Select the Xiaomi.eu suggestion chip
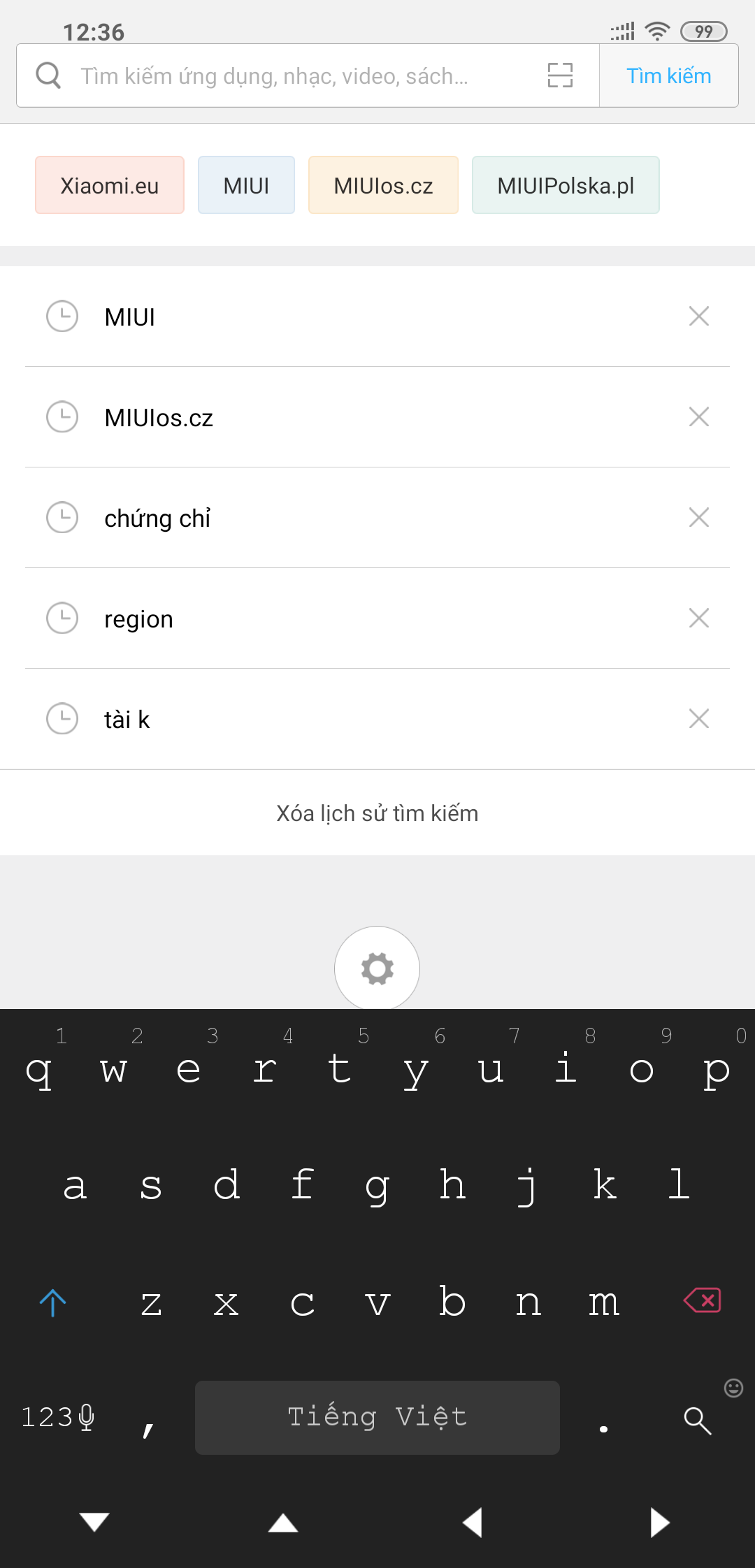755x1568 pixels. coord(110,185)
